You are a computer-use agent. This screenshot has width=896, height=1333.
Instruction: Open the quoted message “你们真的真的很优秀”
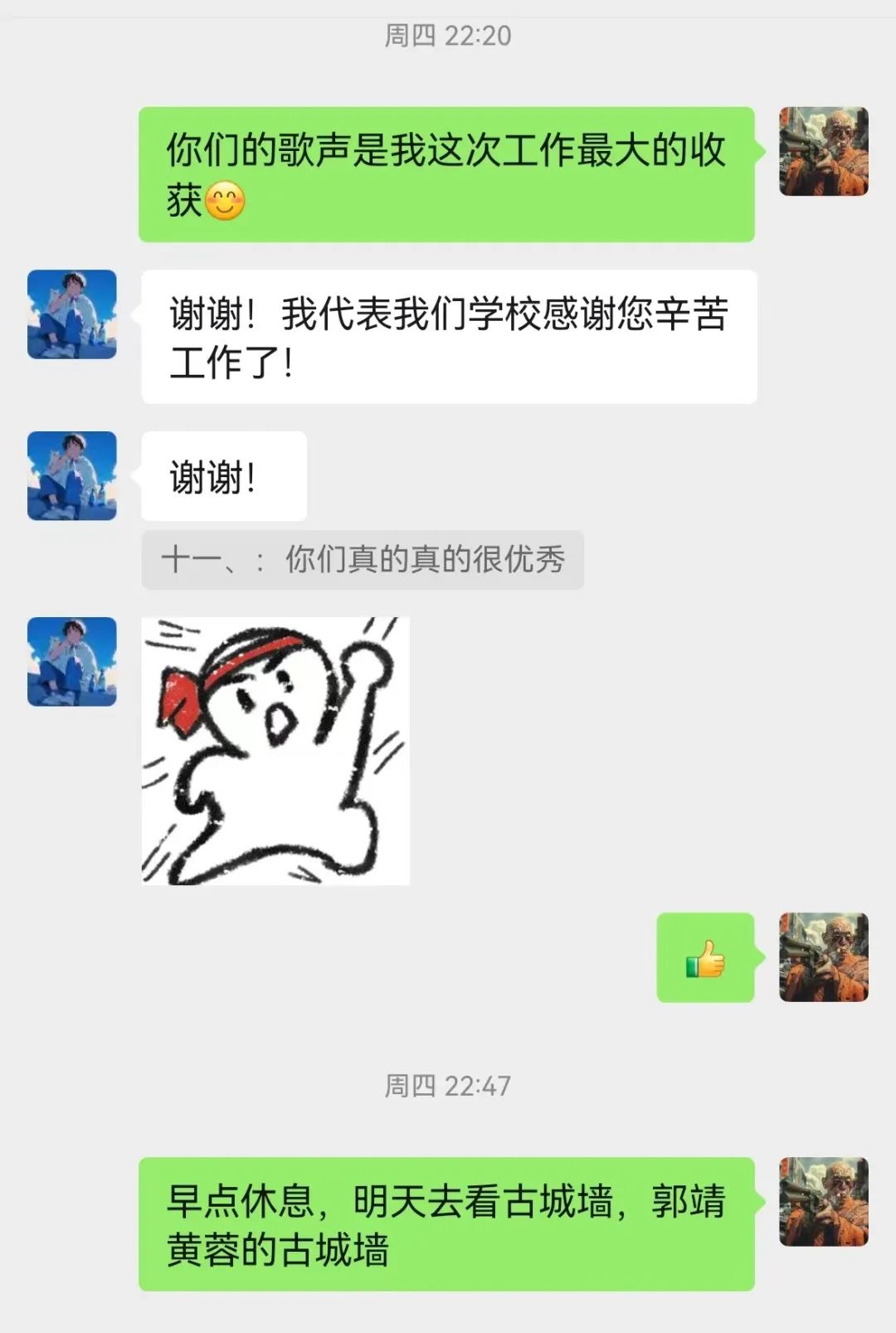point(363,560)
